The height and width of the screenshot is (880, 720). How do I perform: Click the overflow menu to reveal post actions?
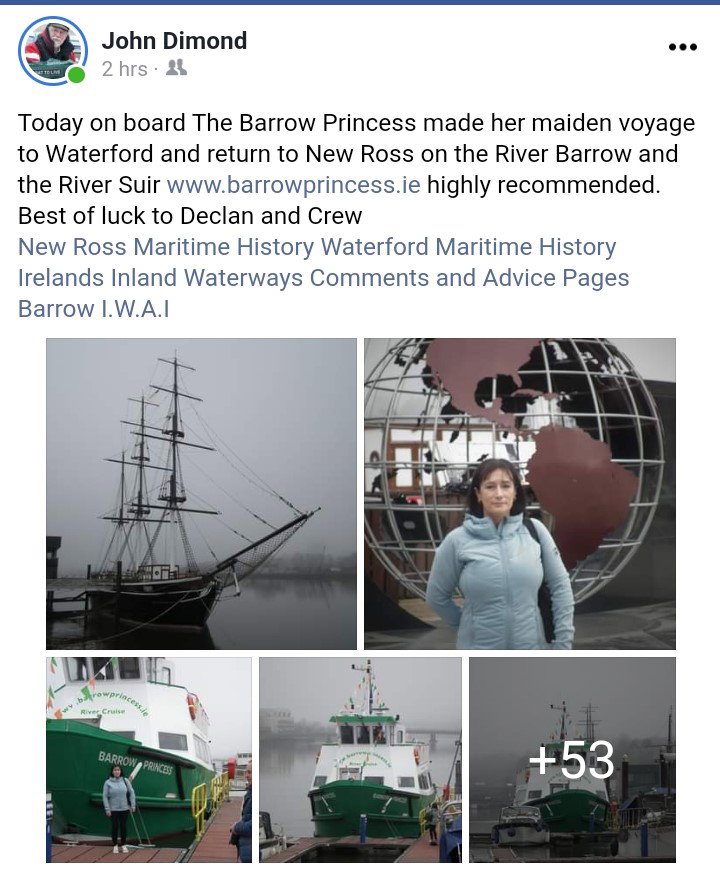pyautogui.click(x=684, y=44)
